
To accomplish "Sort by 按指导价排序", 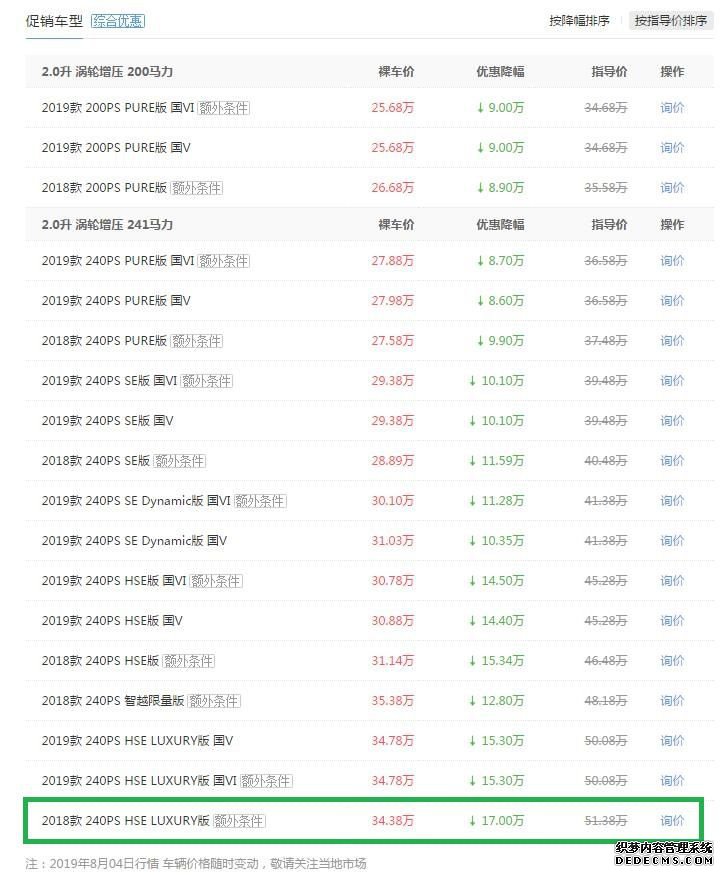I will [x=671, y=21].
